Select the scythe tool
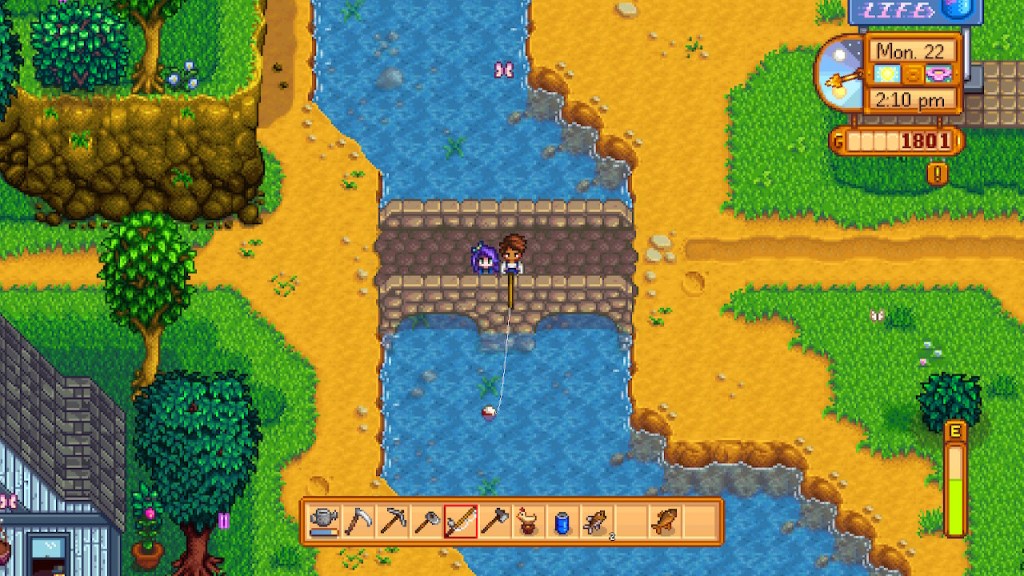The height and width of the screenshot is (576, 1024). coord(358,521)
